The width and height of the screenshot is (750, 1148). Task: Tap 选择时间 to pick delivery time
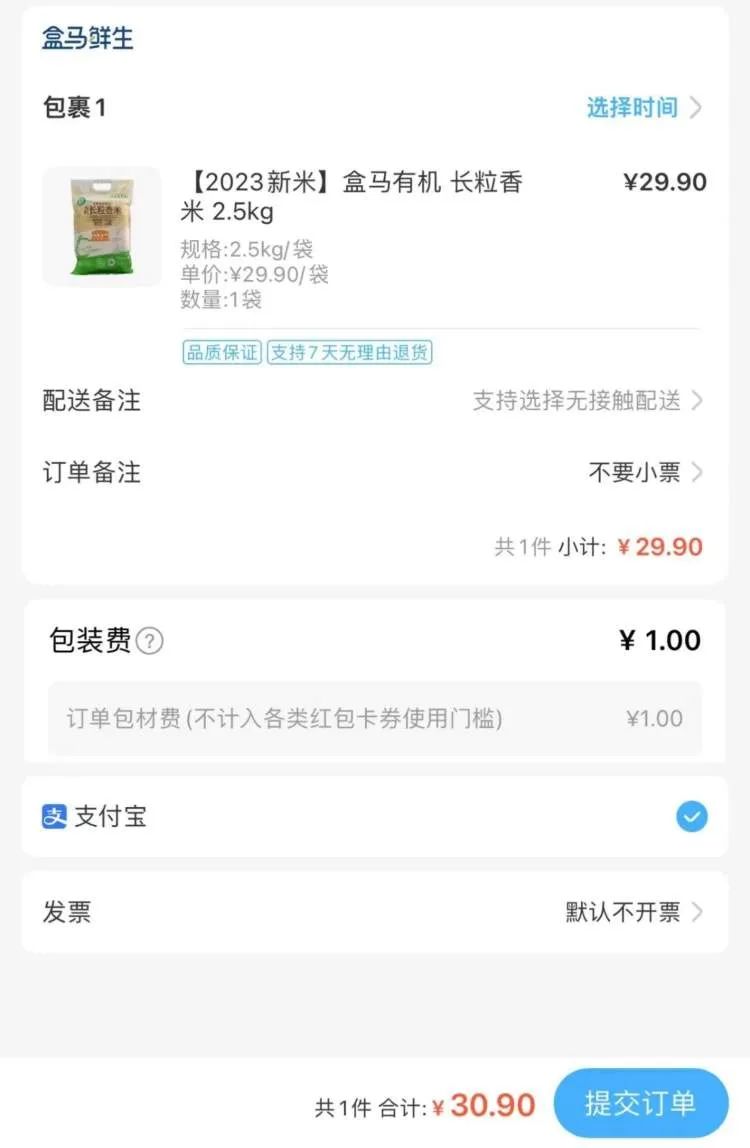pos(643,108)
